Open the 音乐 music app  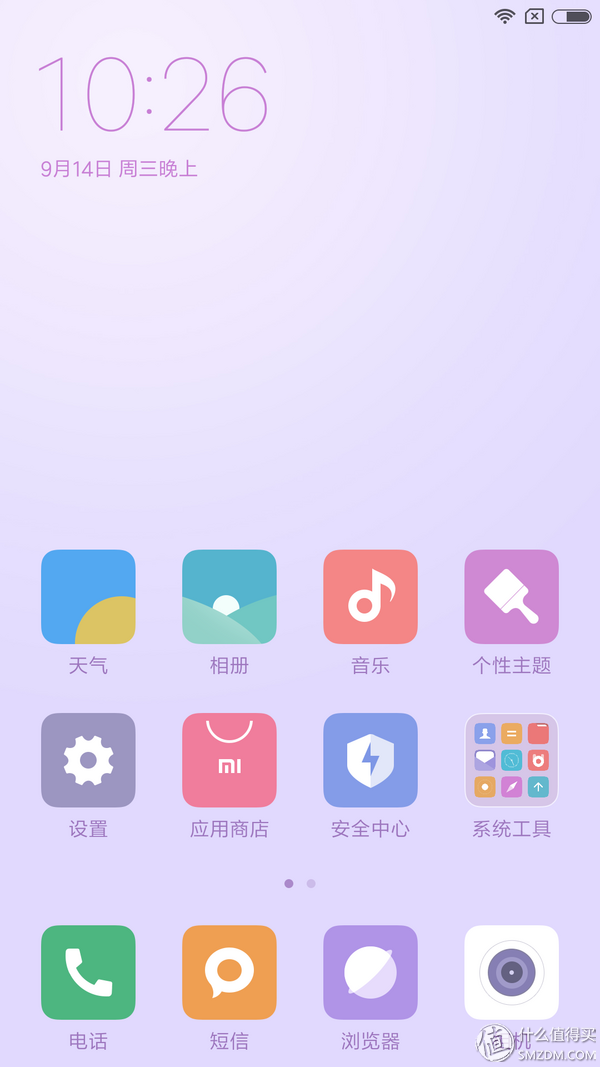coord(370,597)
